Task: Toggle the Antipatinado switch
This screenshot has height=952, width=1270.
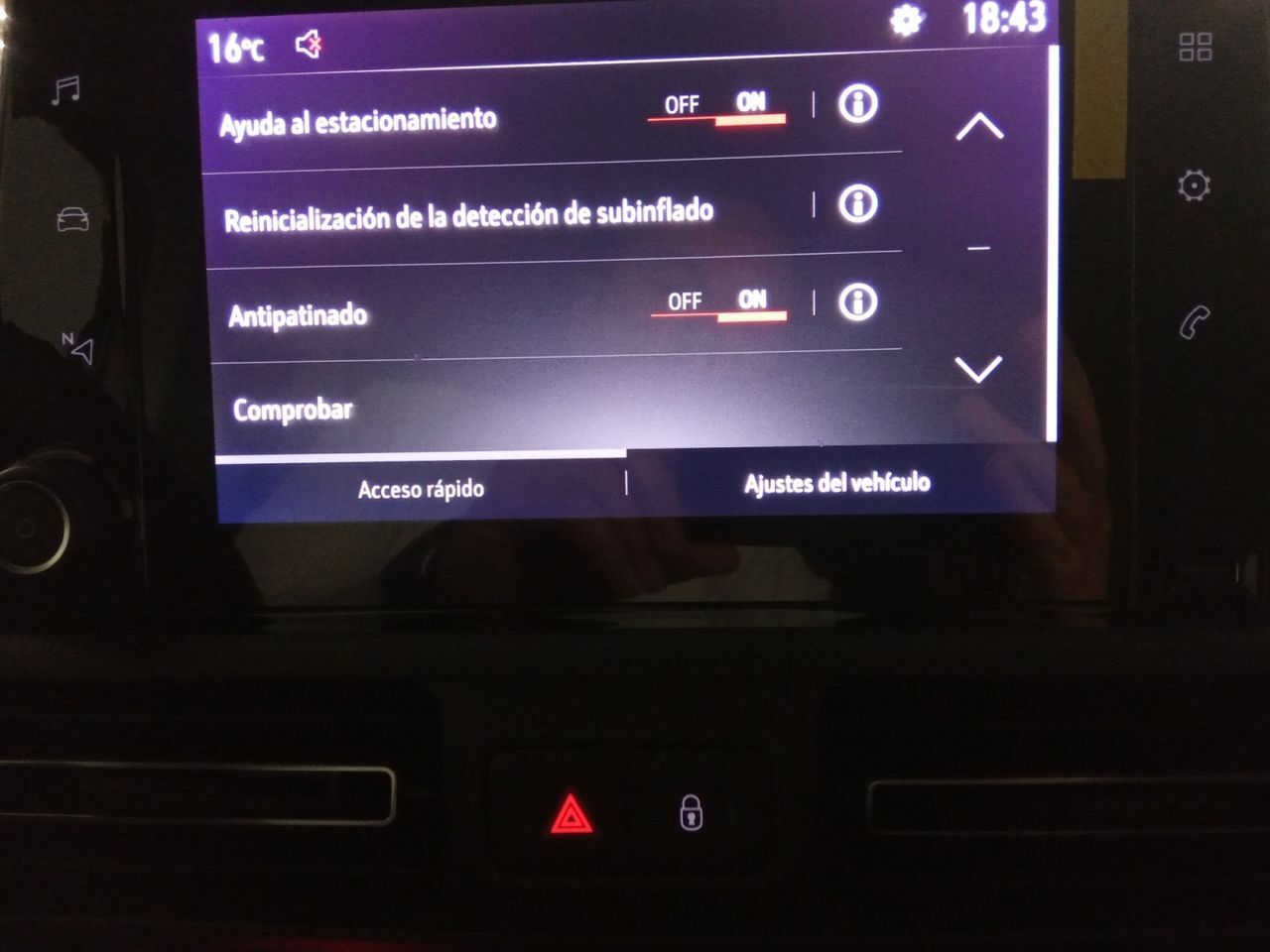Action: pos(719,303)
